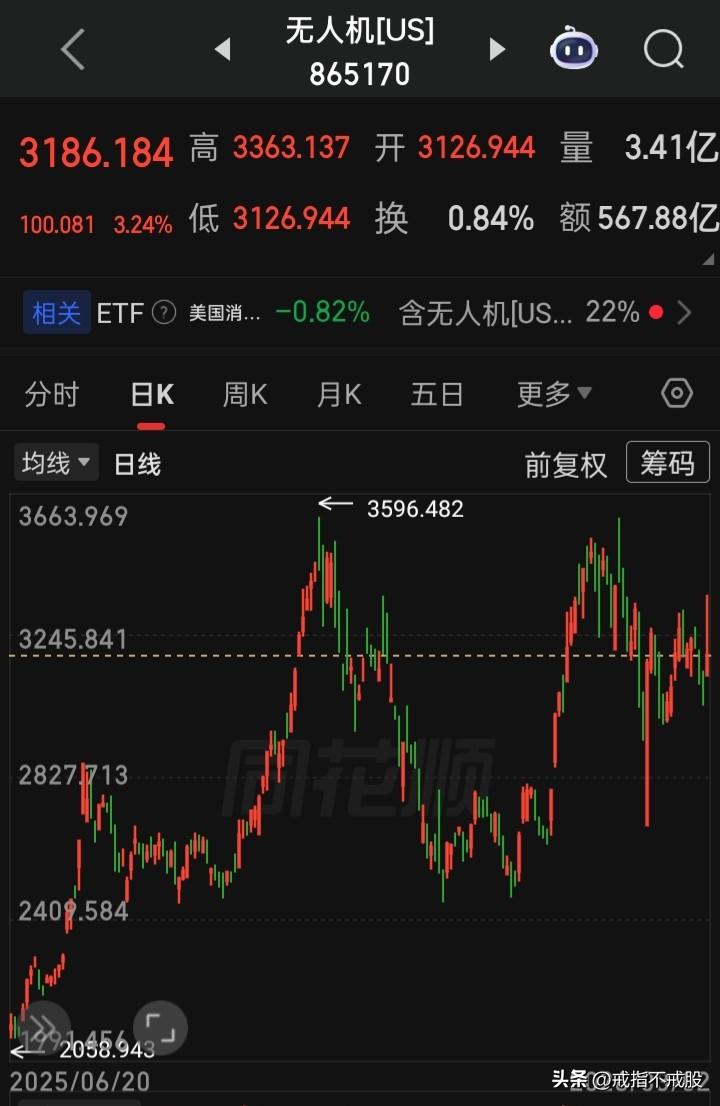Switch to previous stock with left arrow

pyautogui.click(x=222, y=49)
